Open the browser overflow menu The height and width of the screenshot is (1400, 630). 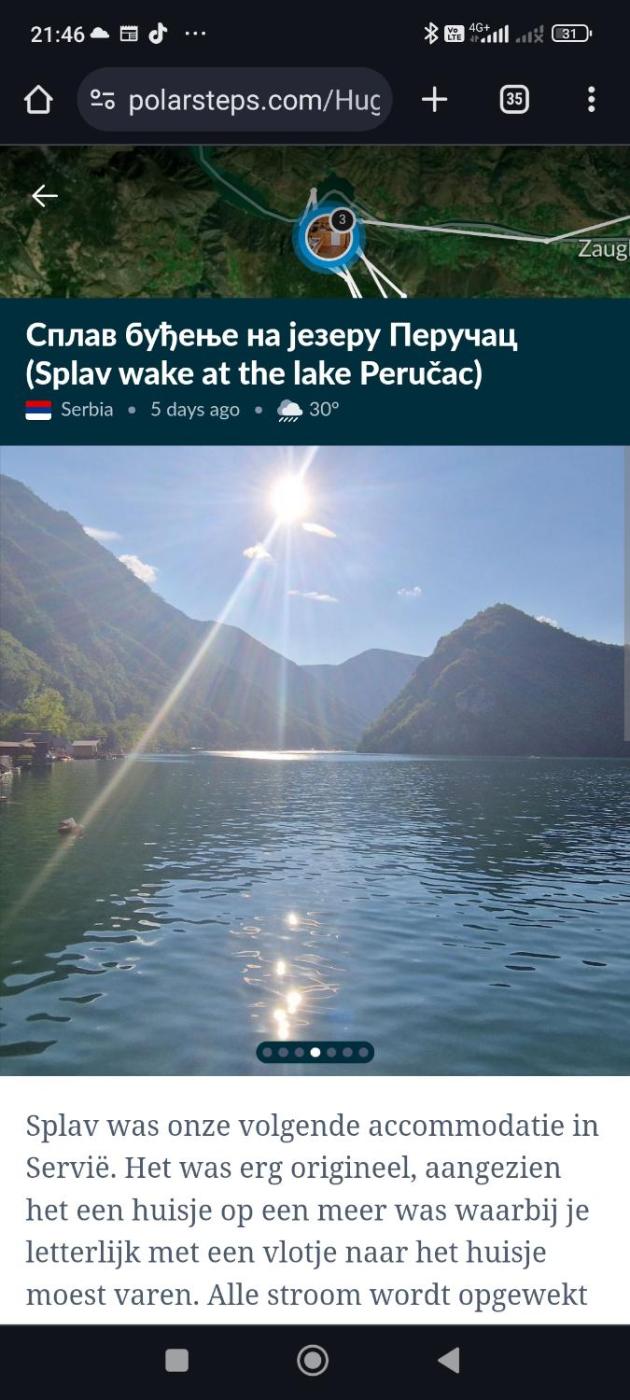coord(591,99)
